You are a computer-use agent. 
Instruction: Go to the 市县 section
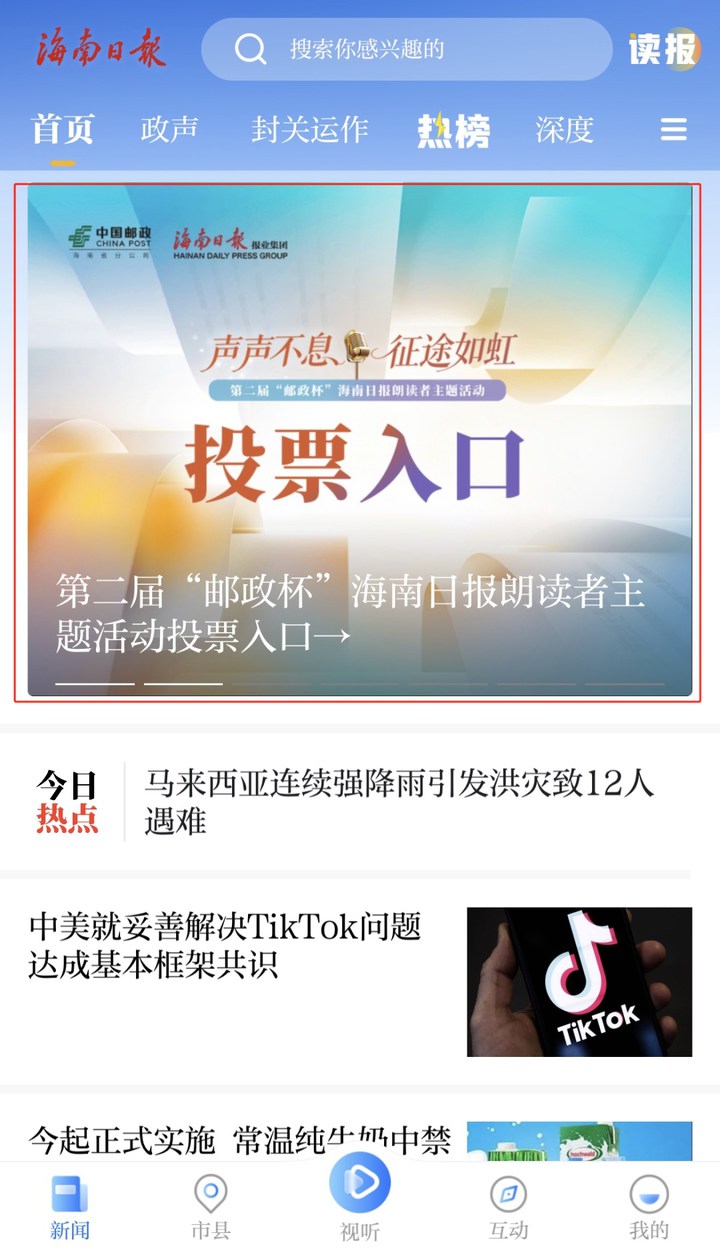210,1206
